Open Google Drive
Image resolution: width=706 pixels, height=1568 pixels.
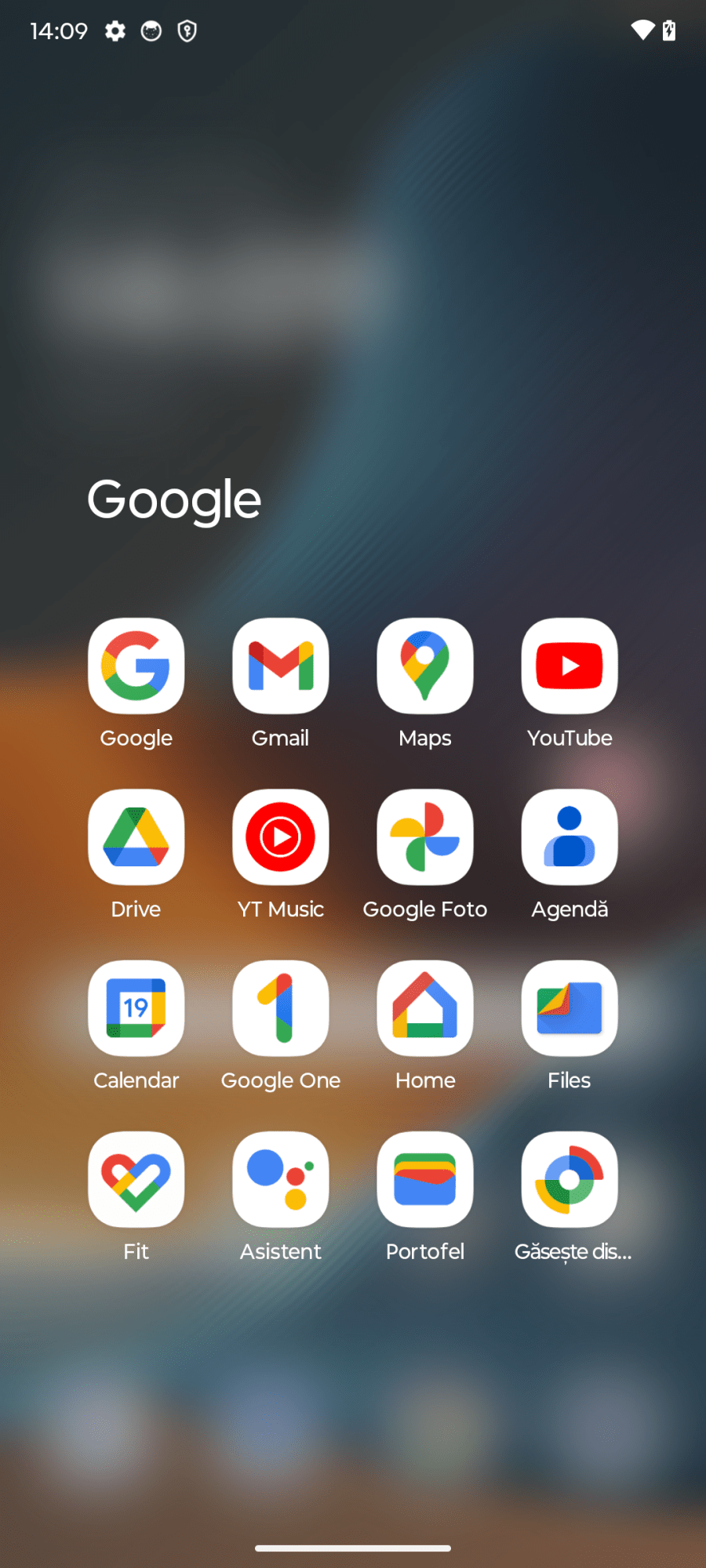pyautogui.click(x=136, y=837)
